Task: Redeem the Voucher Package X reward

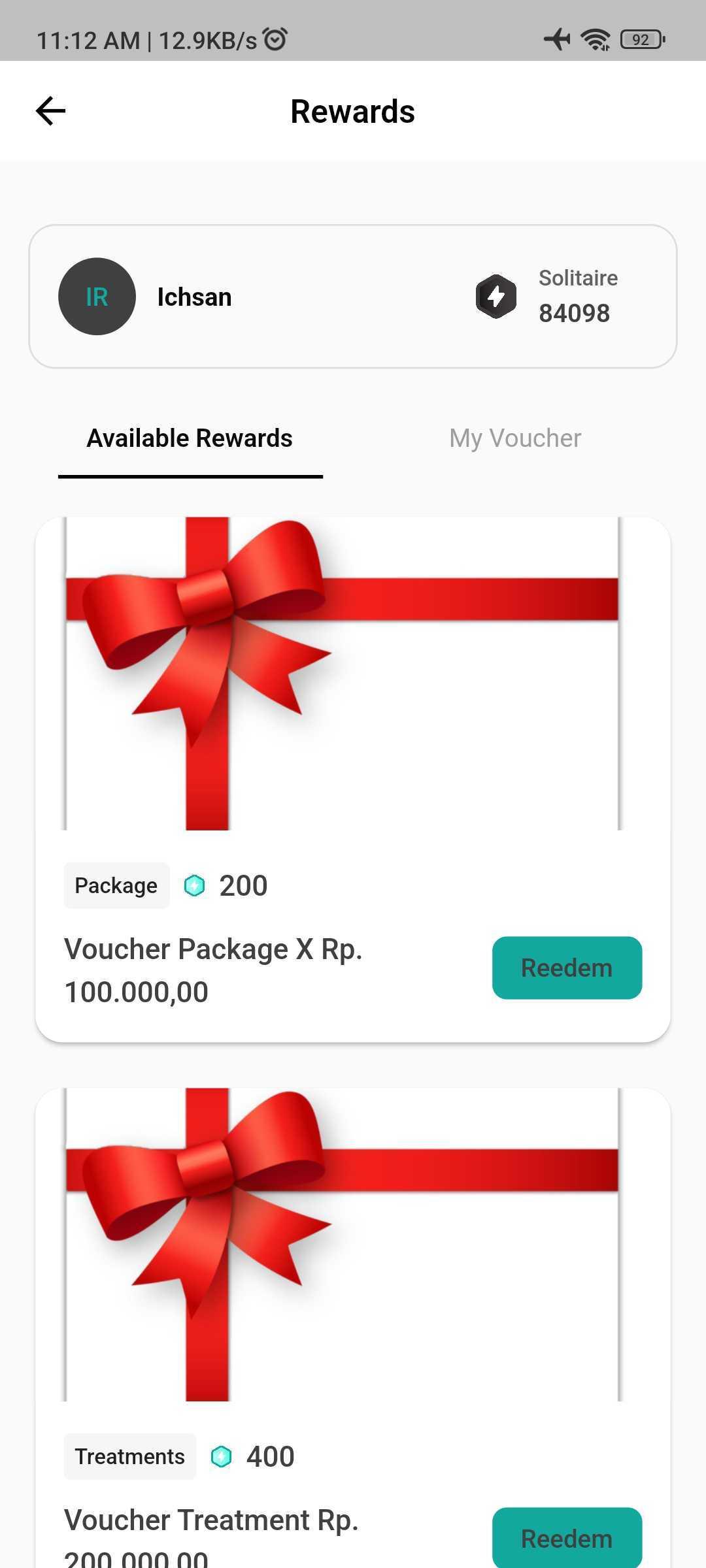Action: coord(567,968)
